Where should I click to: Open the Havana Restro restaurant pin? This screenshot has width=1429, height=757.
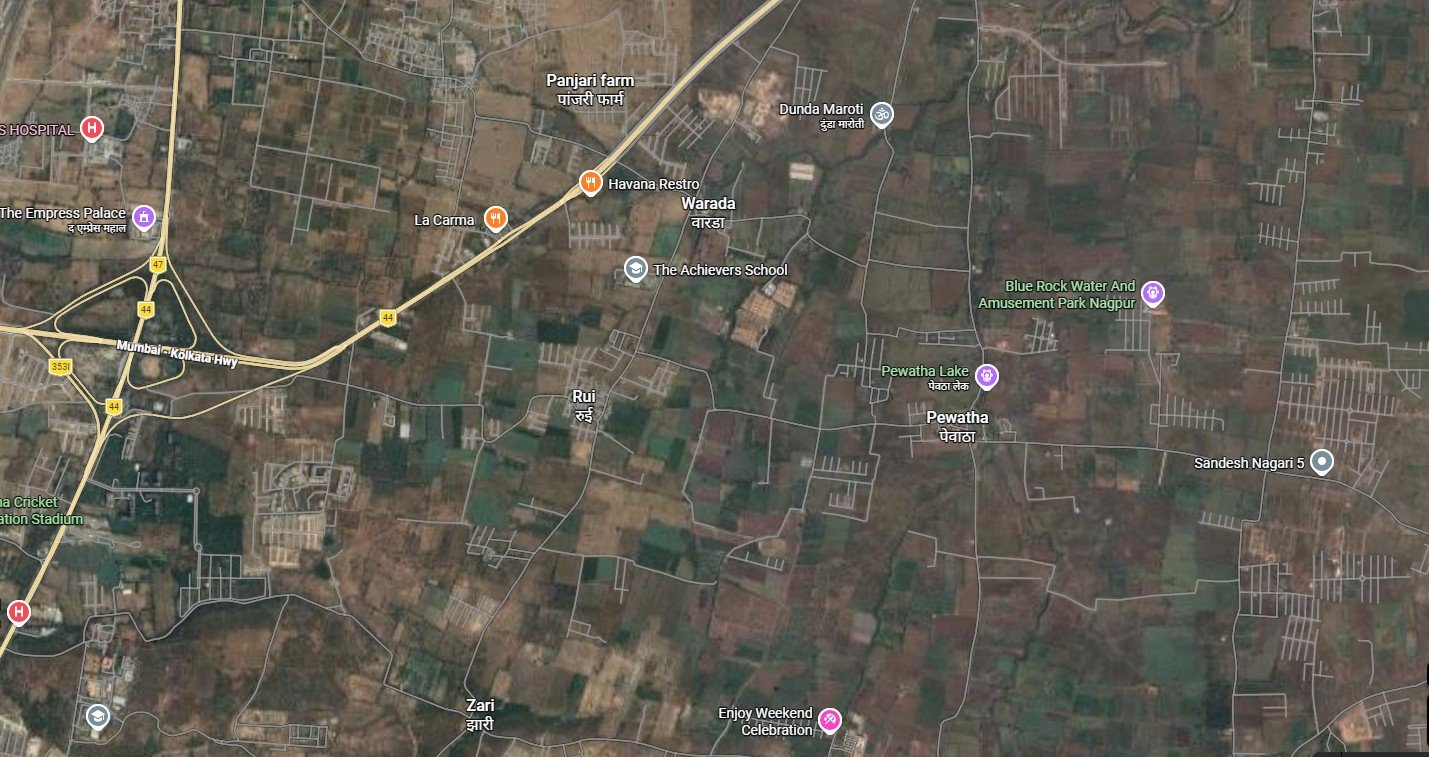591,182
